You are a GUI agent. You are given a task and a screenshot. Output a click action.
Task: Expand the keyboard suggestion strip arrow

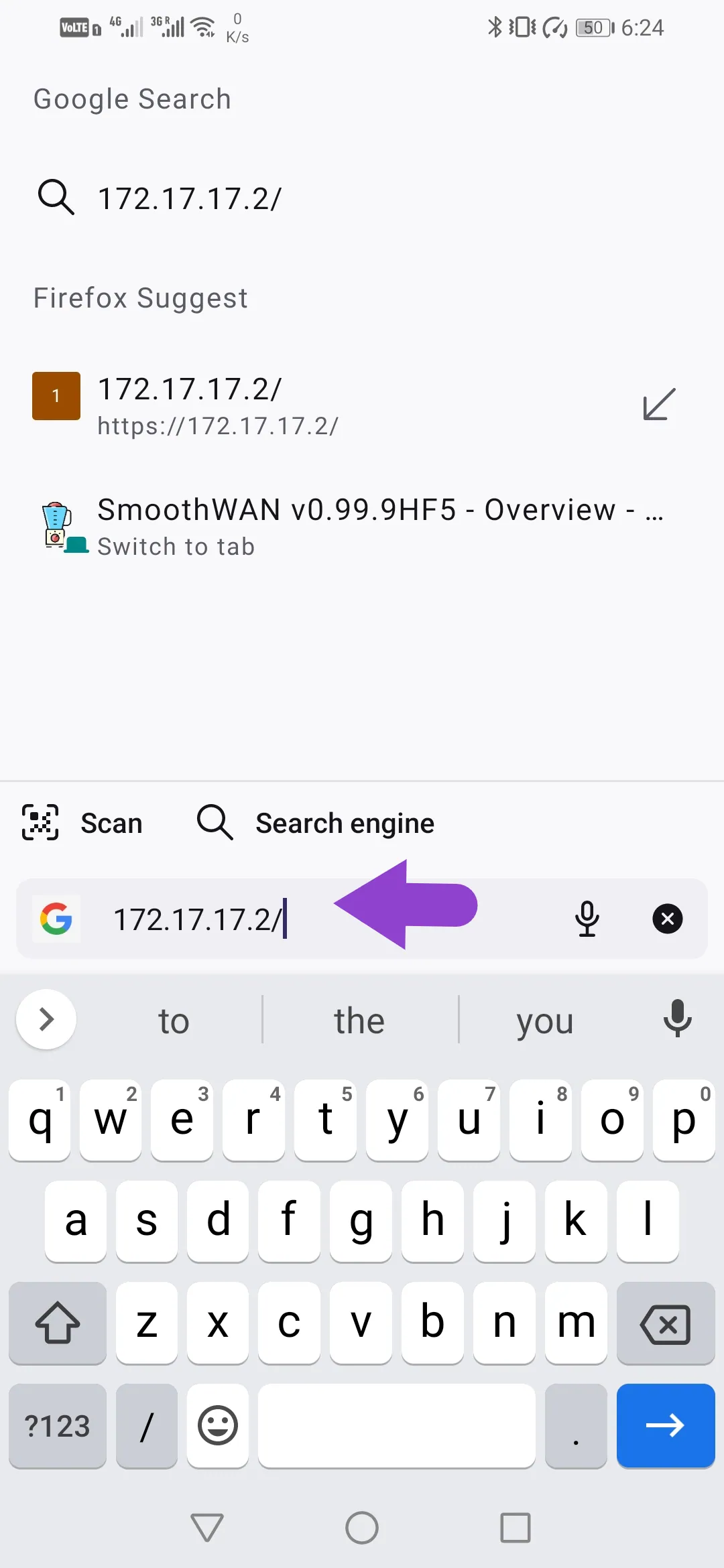[46, 1019]
